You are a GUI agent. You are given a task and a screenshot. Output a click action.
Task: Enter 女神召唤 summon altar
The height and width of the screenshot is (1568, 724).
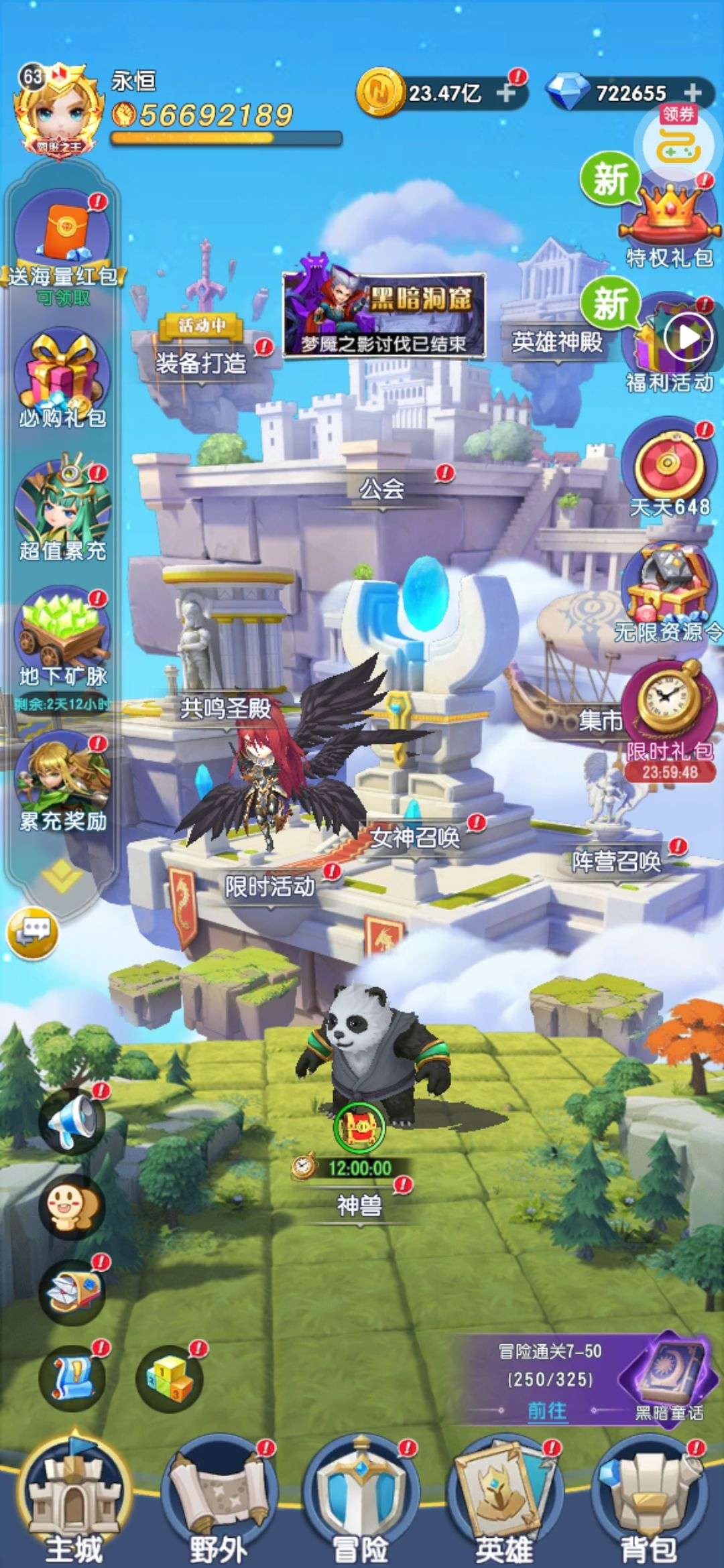[415, 838]
